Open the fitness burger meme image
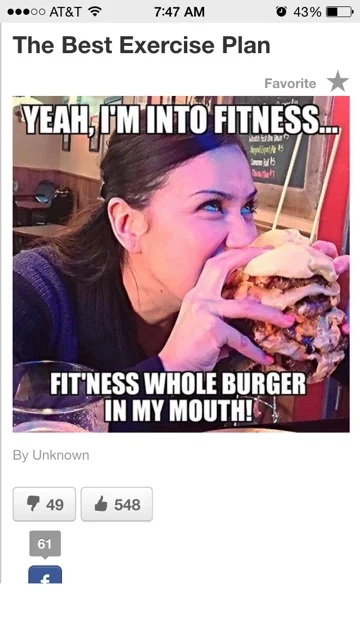 pyautogui.click(x=181, y=264)
